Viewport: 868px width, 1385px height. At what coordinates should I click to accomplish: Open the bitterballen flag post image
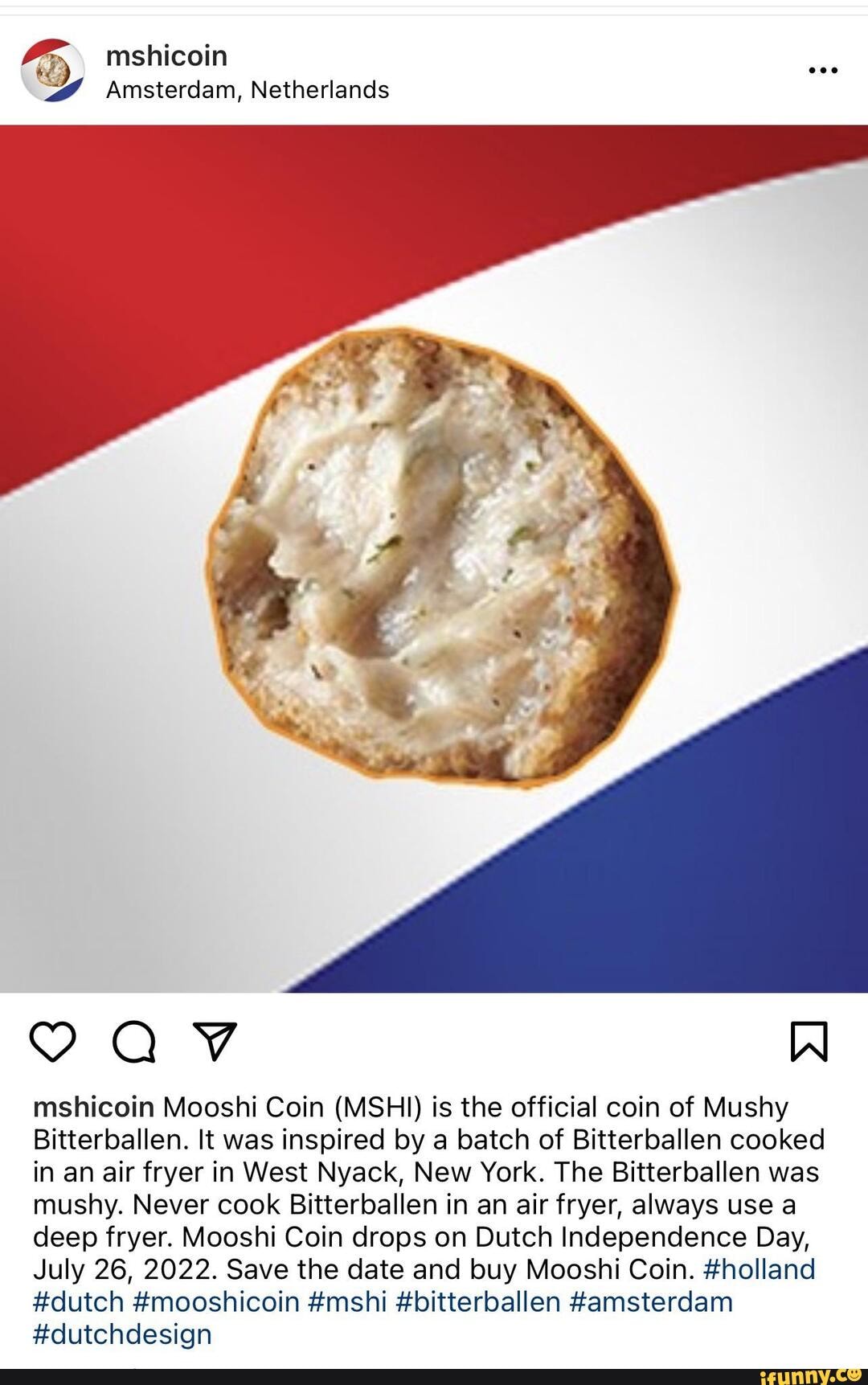point(434,558)
